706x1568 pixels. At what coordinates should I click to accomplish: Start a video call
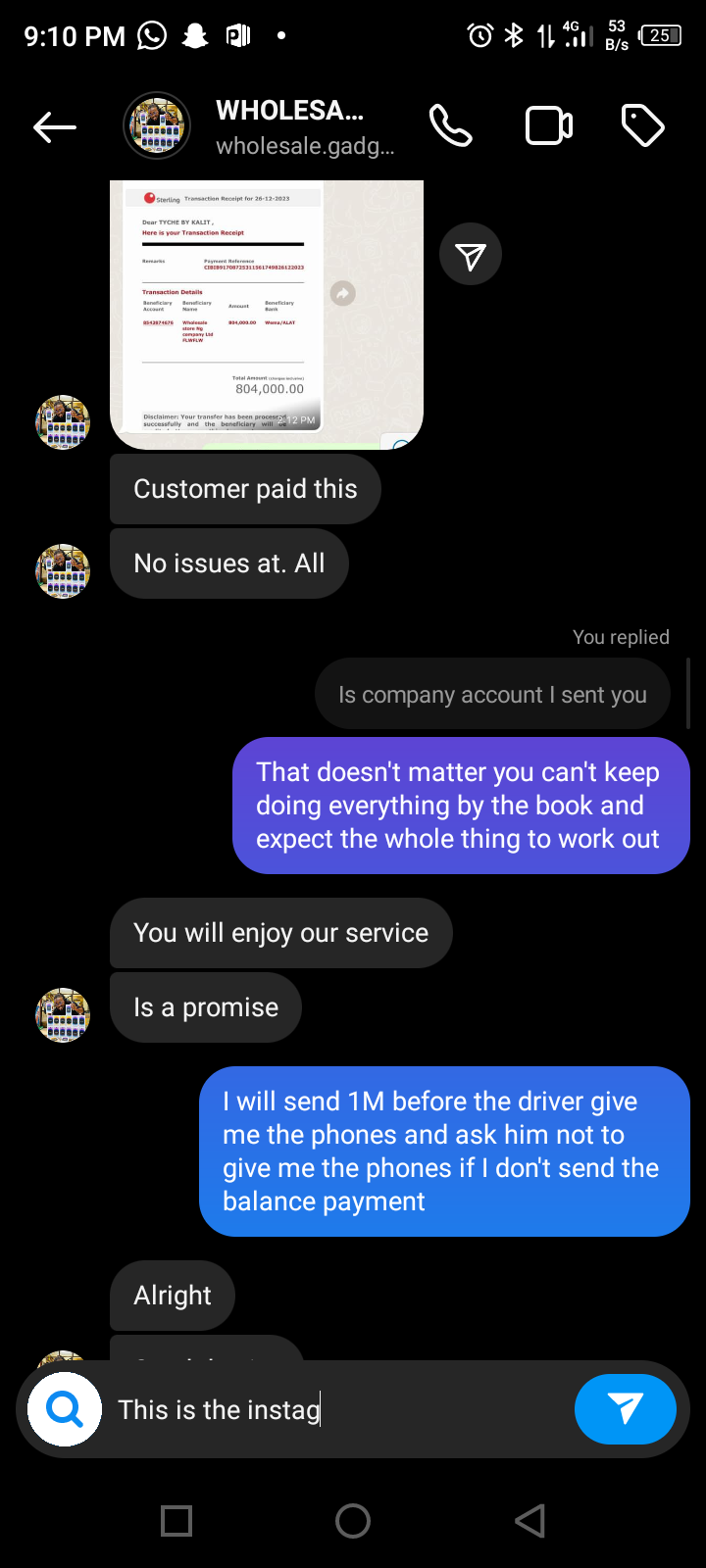549,126
